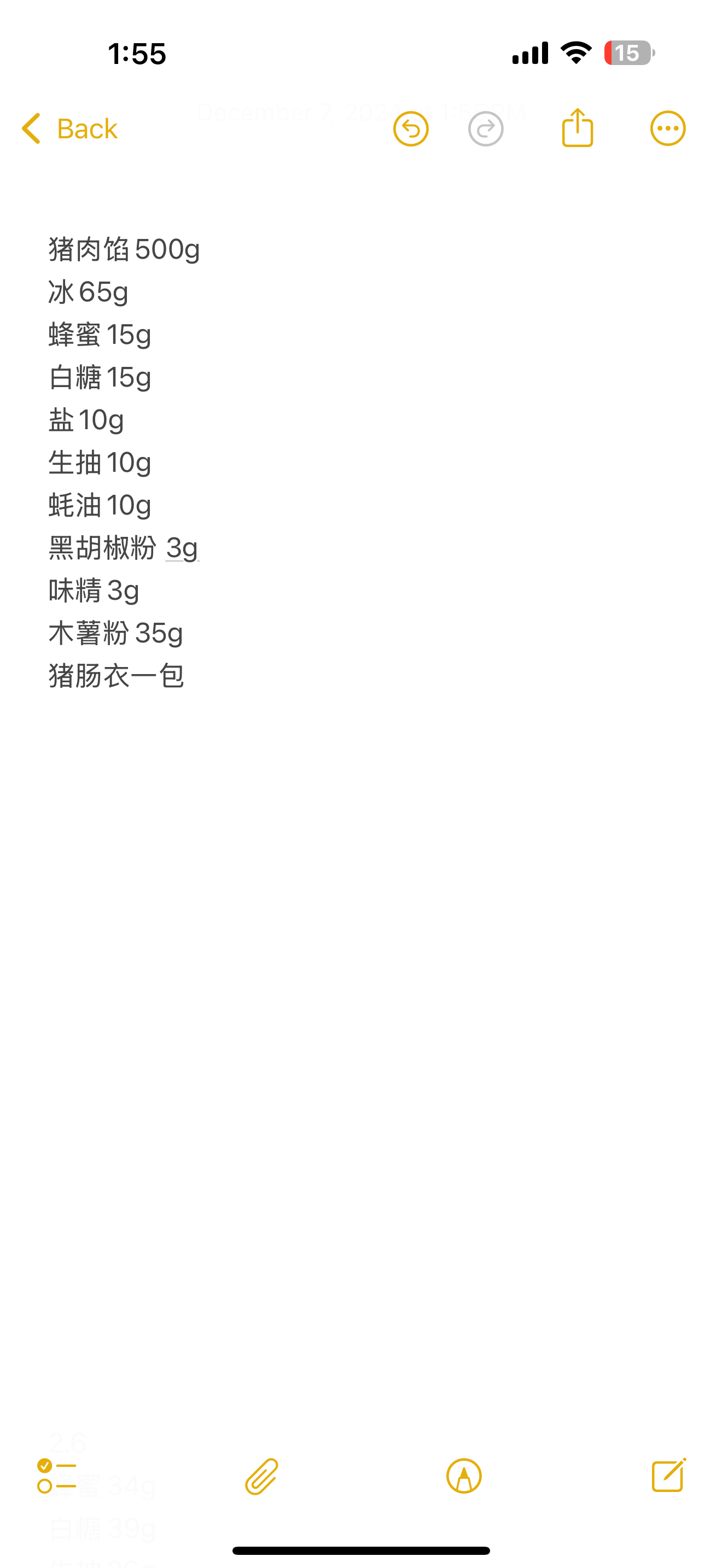Image resolution: width=722 pixels, height=1568 pixels.
Task: Compose a new note
Action: 669,1475
